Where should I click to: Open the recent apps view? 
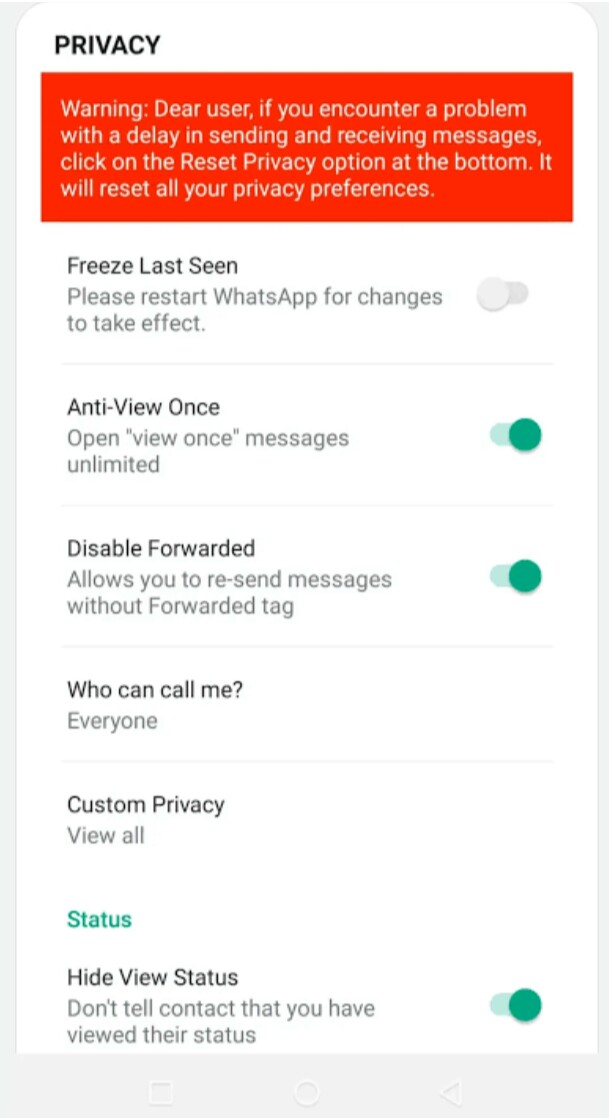(x=161, y=1092)
